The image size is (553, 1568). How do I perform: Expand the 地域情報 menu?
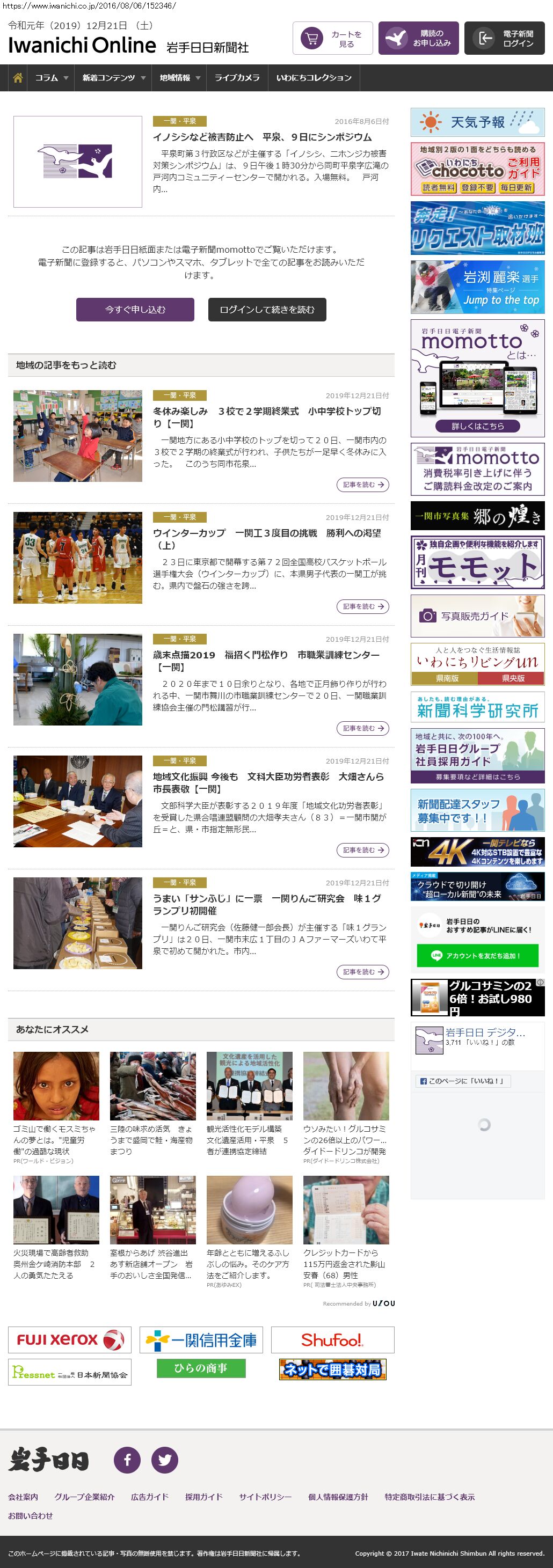pos(179,78)
